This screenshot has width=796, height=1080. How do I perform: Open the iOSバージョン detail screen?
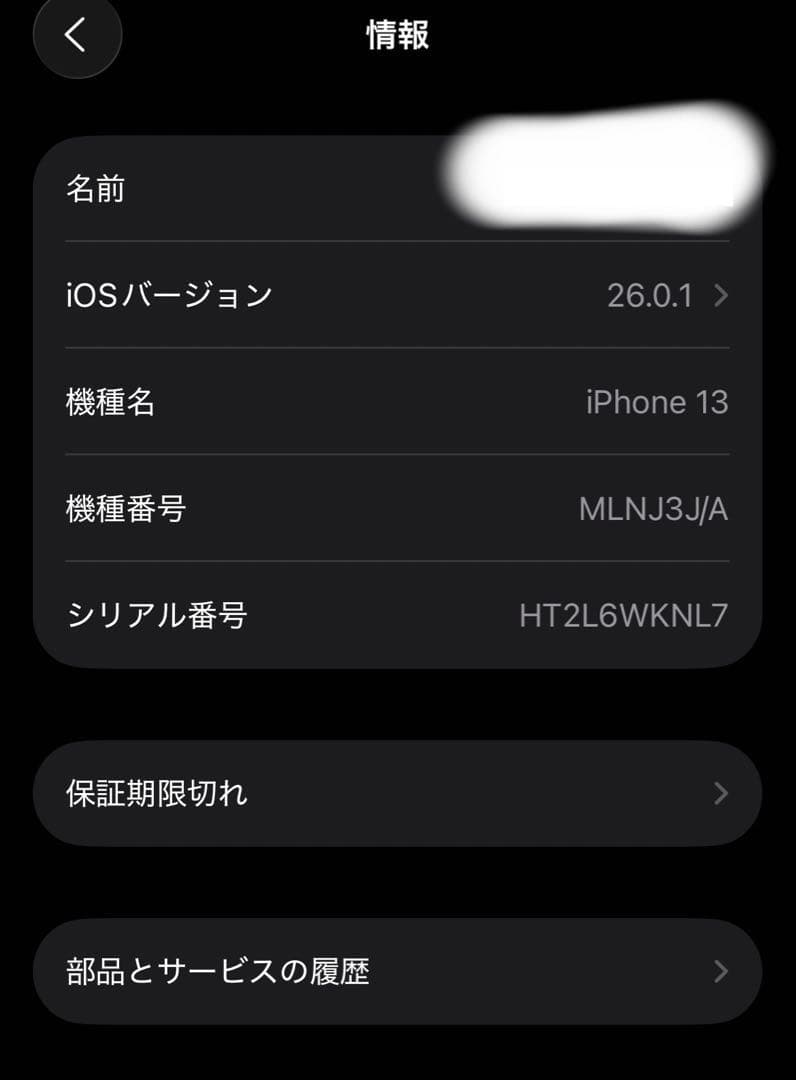point(398,295)
